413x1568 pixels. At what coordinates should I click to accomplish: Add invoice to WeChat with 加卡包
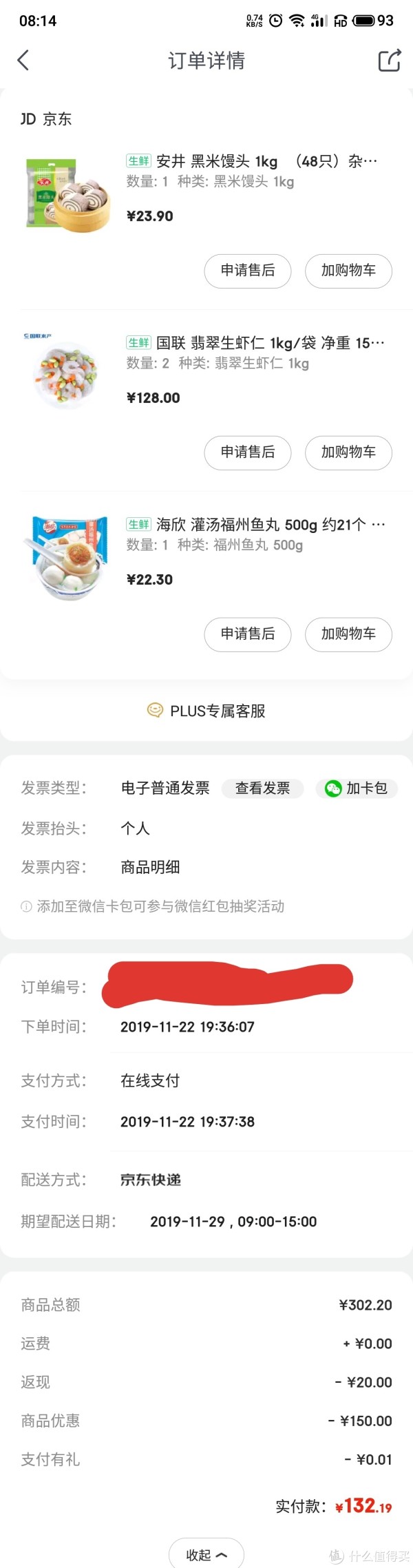[x=357, y=788]
